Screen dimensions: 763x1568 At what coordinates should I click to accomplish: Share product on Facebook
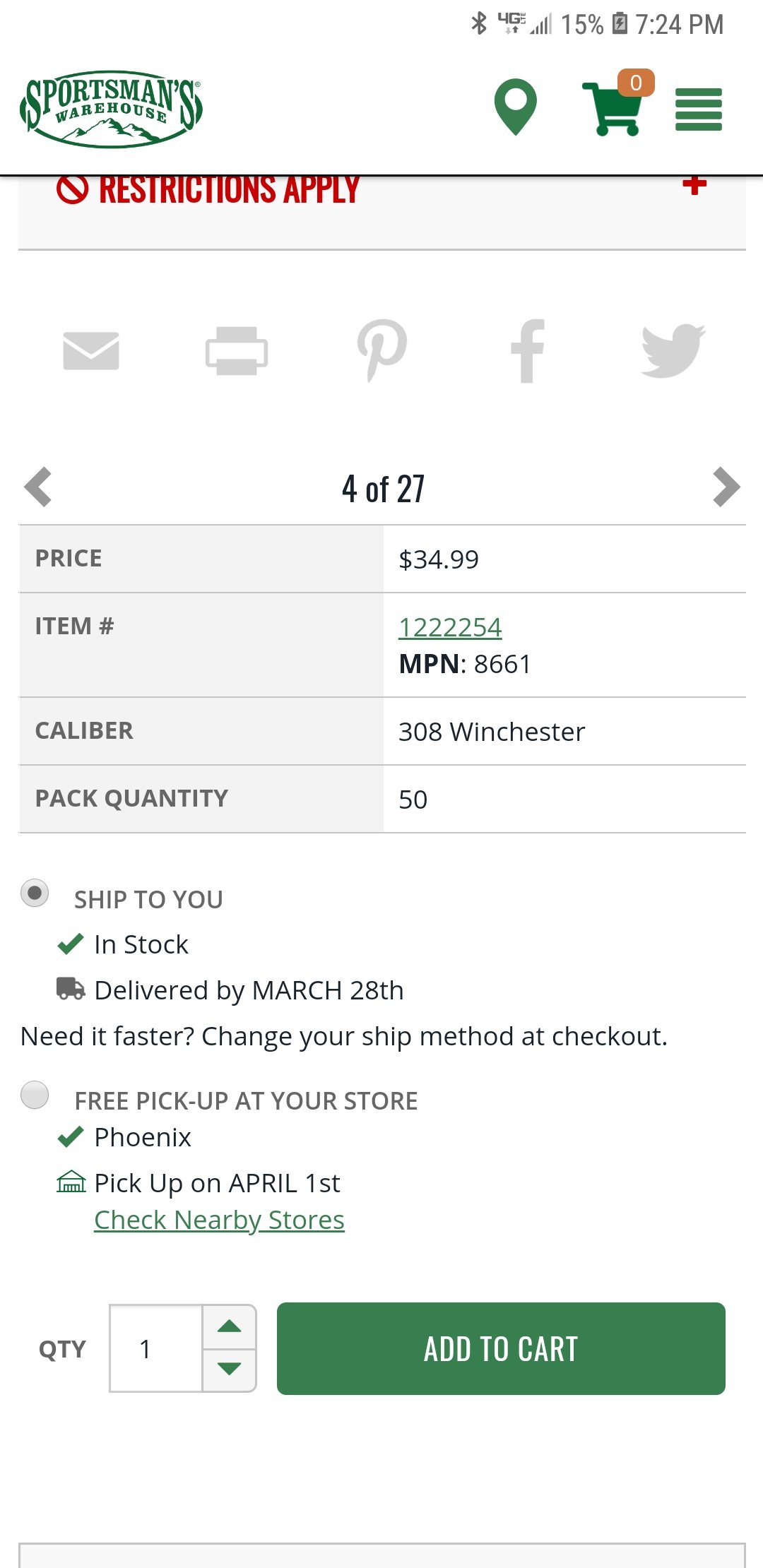[x=528, y=351]
